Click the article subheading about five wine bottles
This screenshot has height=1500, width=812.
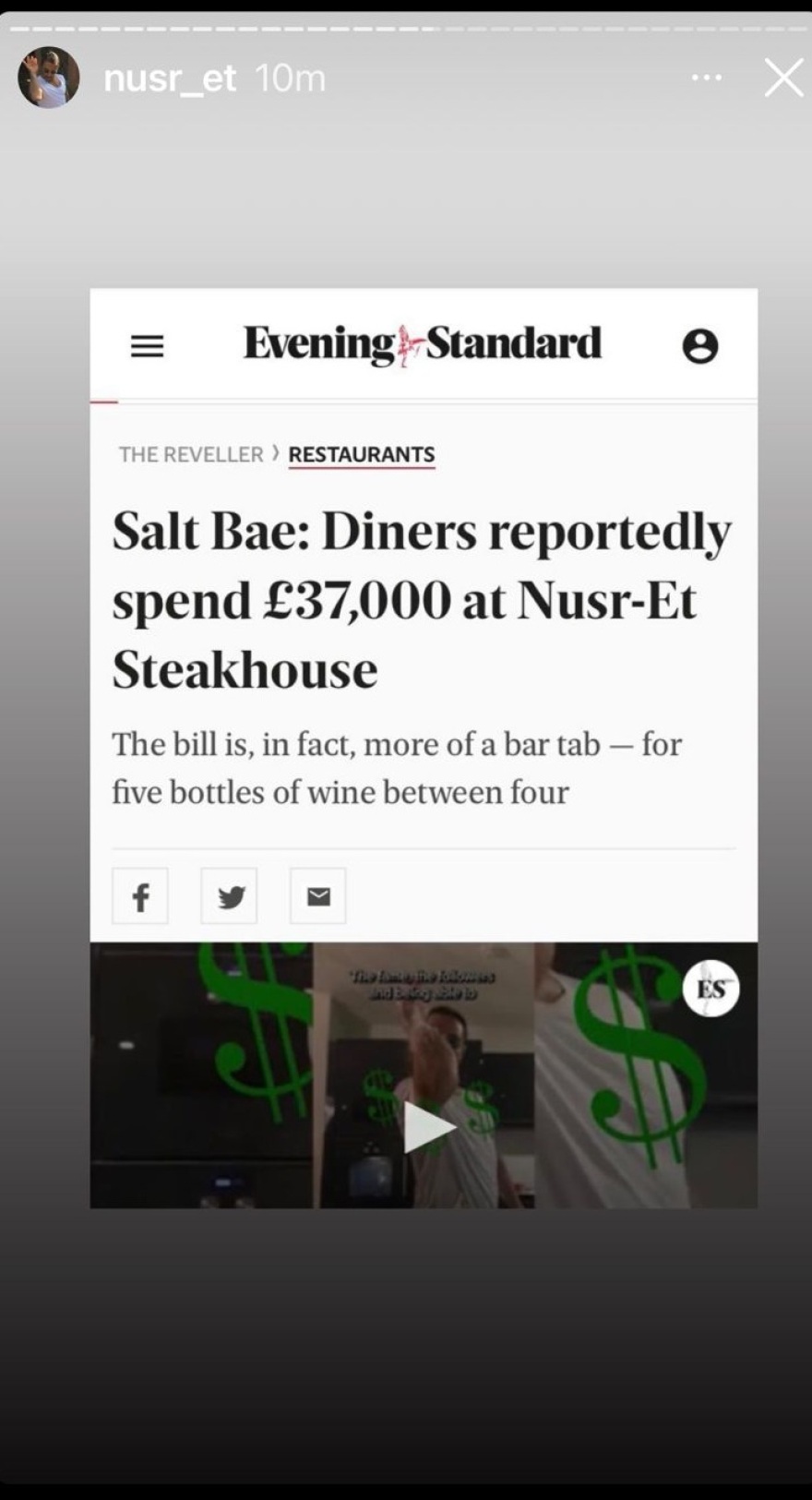[x=396, y=768]
